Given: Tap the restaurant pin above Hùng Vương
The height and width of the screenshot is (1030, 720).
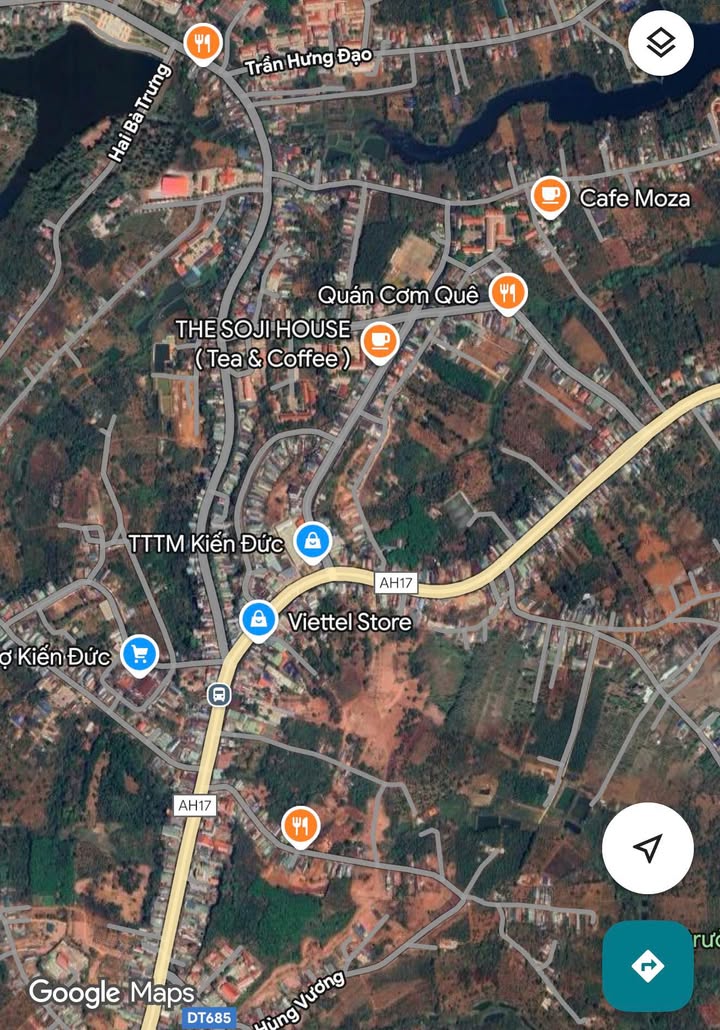Looking at the screenshot, I should tap(299, 825).
